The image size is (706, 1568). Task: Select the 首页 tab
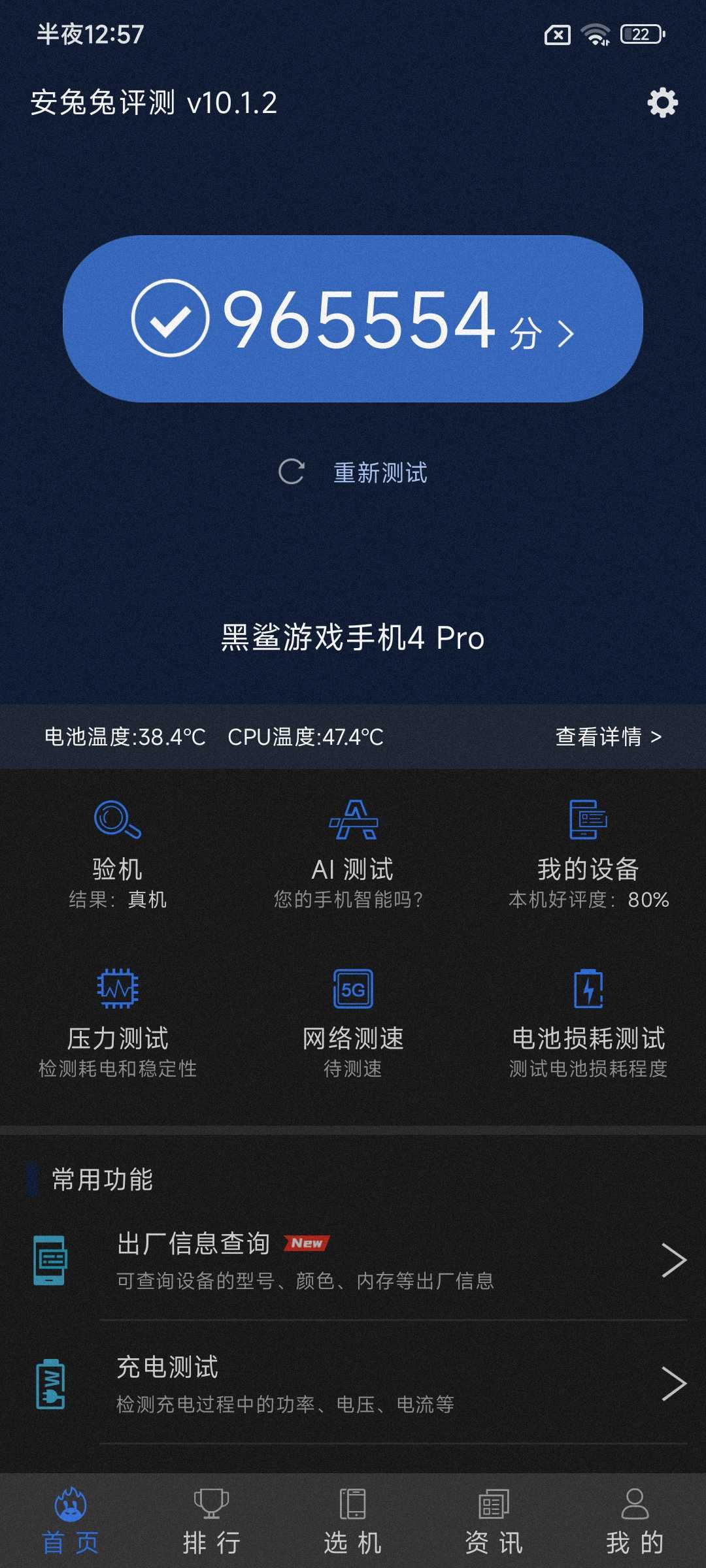[71, 1521]
